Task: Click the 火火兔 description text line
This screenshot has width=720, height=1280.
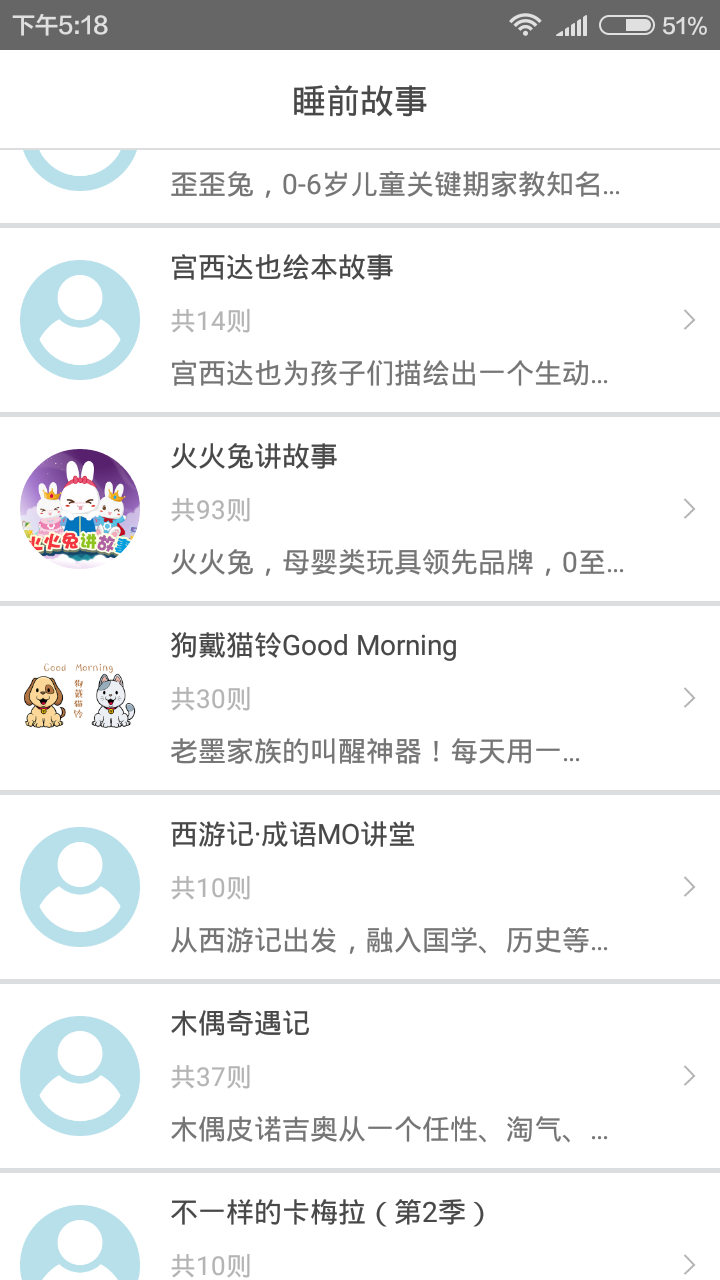Action: tap(395, 563)
